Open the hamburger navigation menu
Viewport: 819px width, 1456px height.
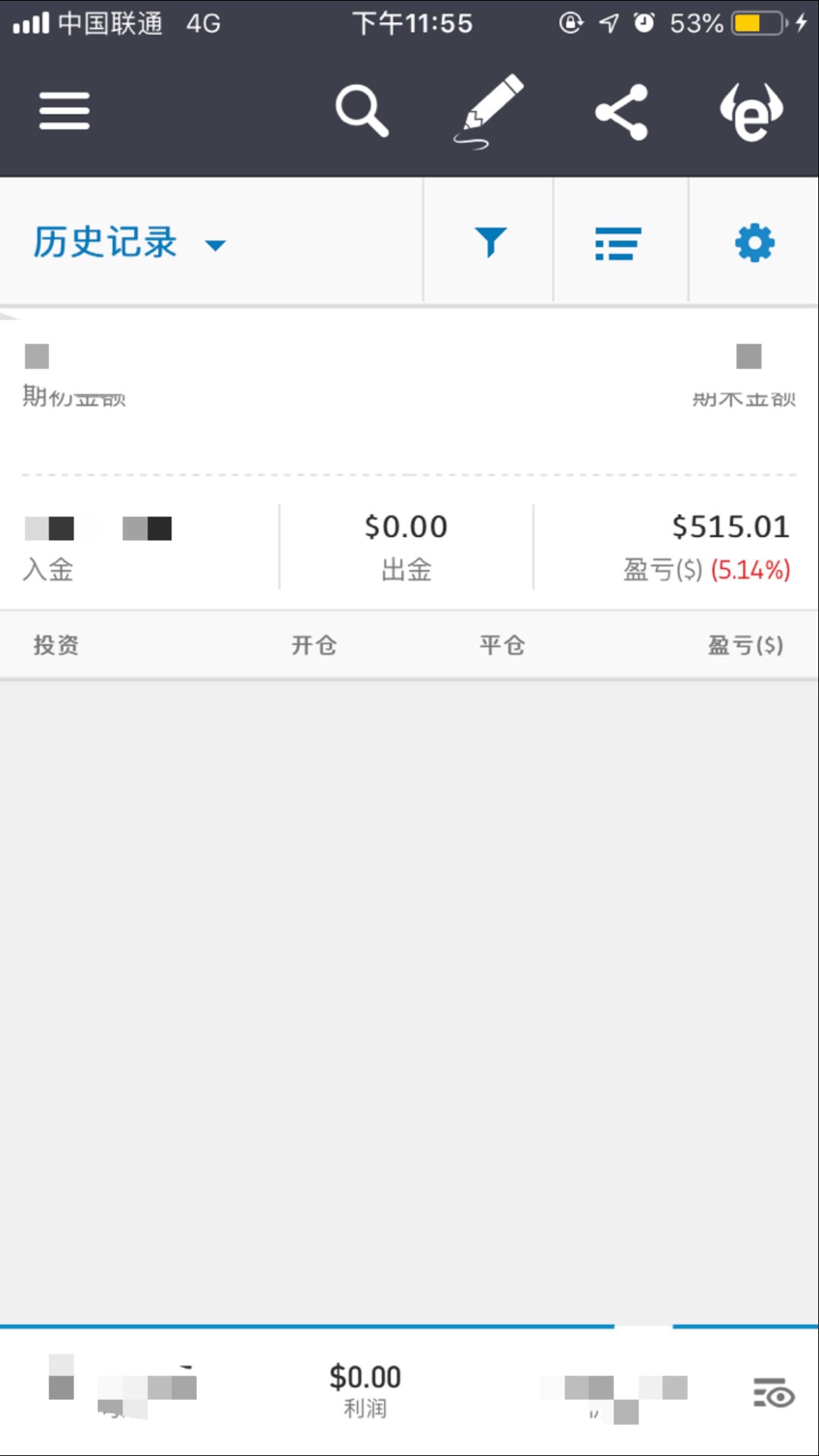click(x=64, y=111)
